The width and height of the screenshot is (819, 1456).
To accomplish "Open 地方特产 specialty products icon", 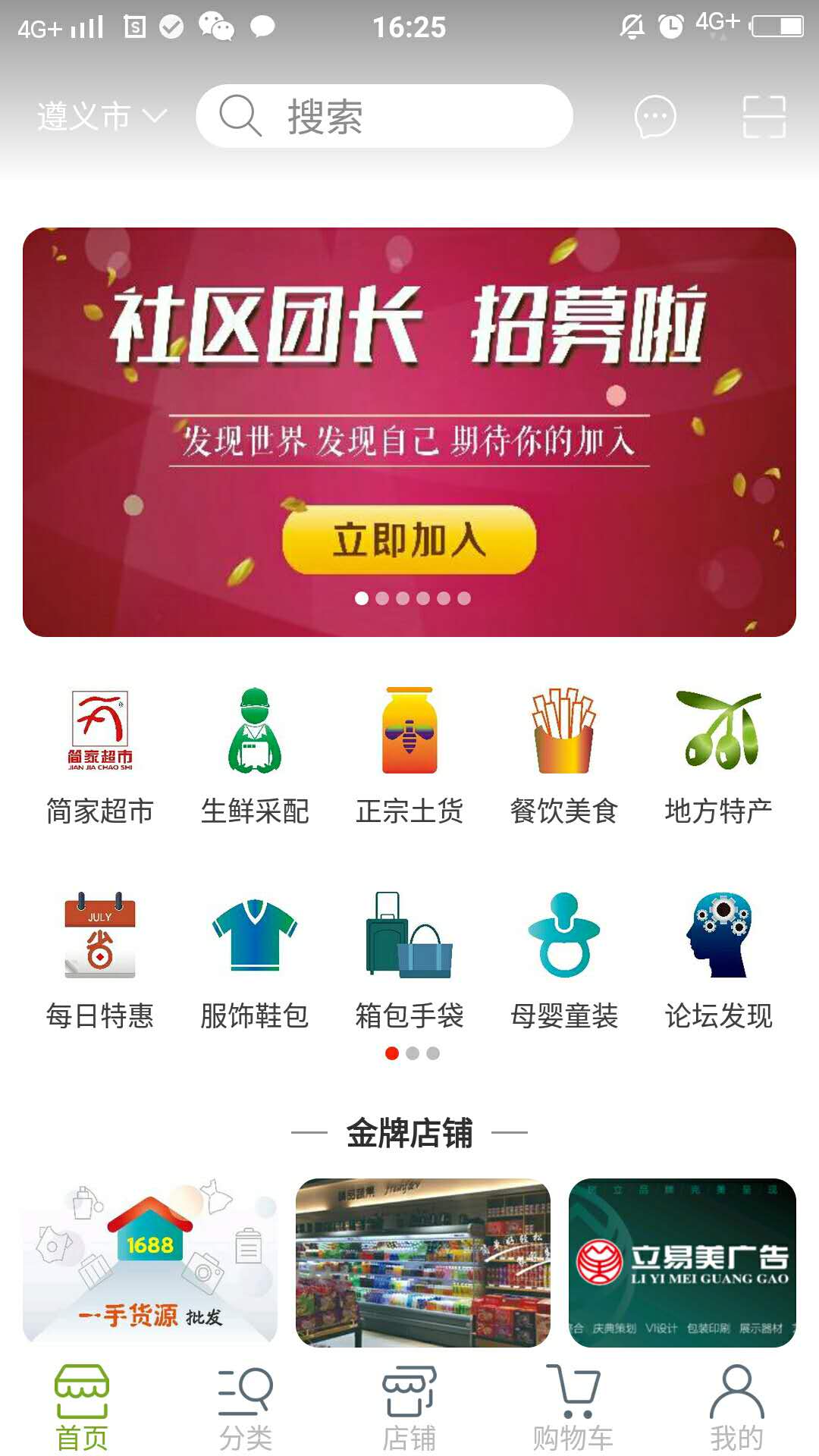I will pyautogui.click(x=719, y=751).
